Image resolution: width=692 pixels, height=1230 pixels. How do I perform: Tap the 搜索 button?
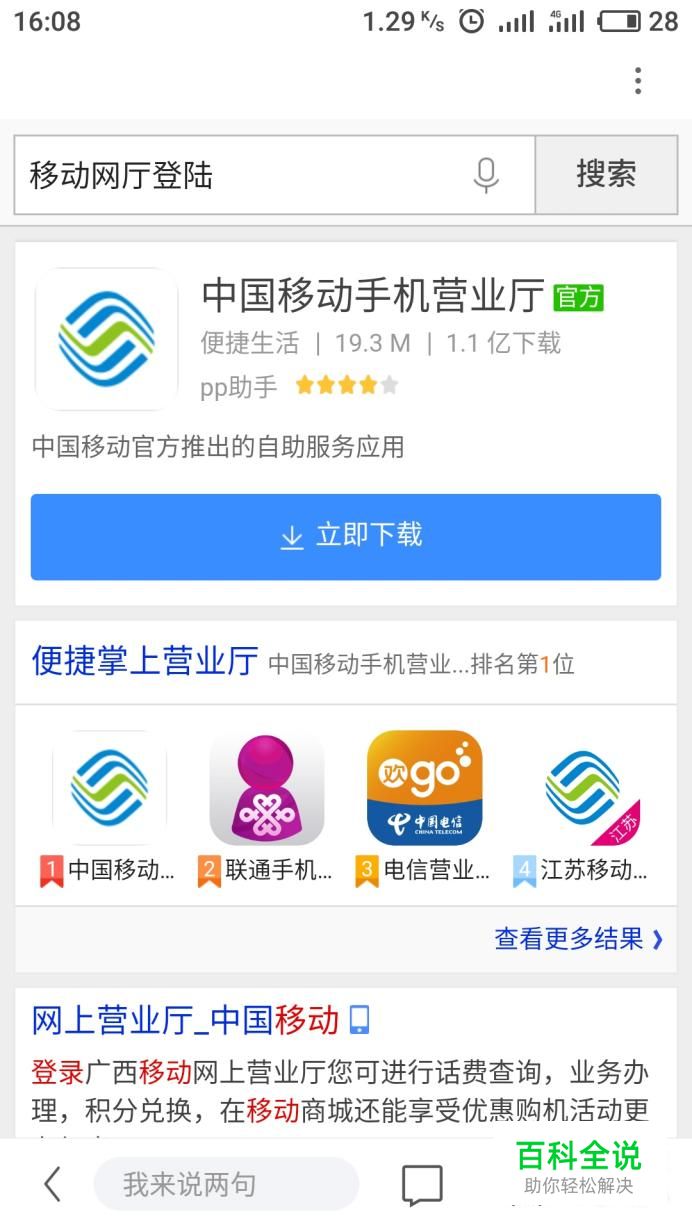tap(606, 175)
